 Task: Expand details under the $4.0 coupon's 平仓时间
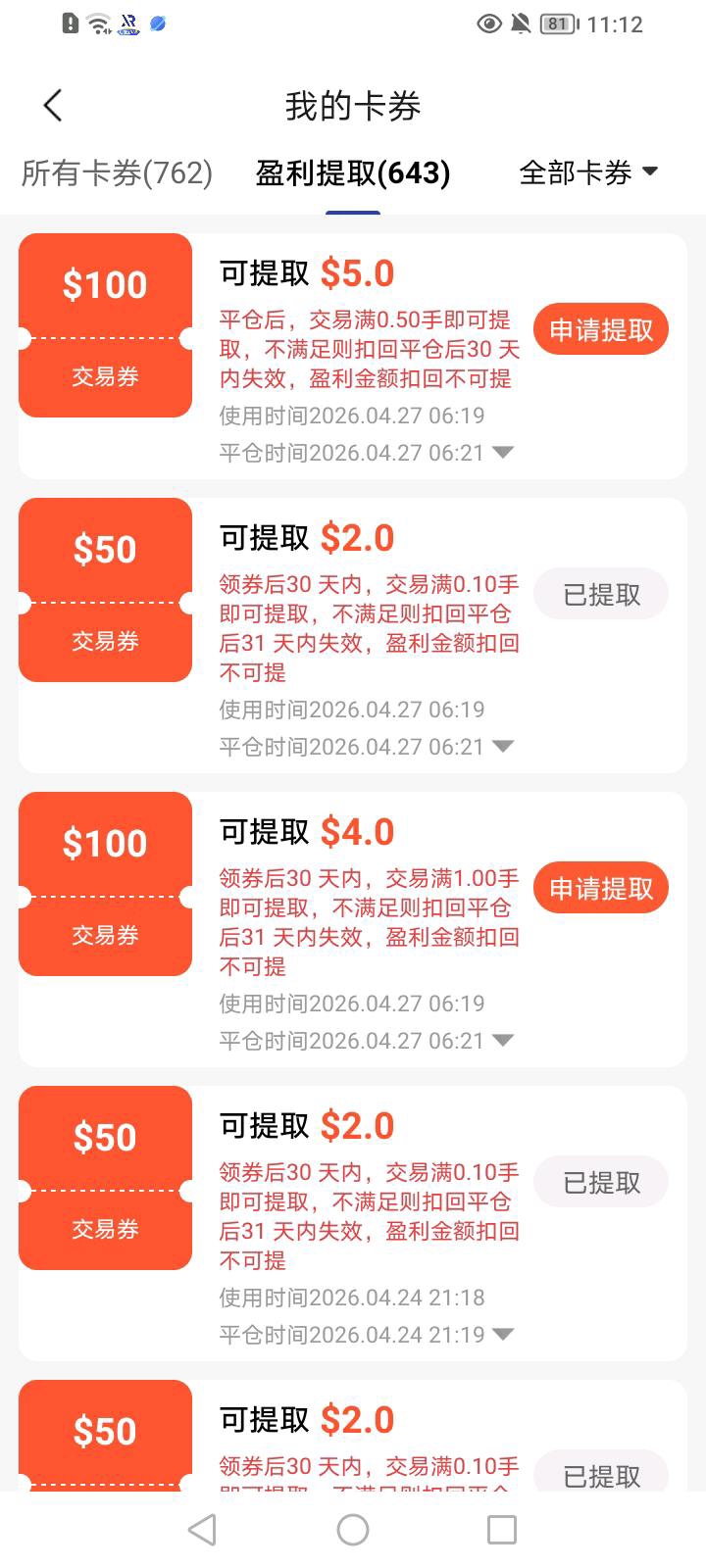503,1041
